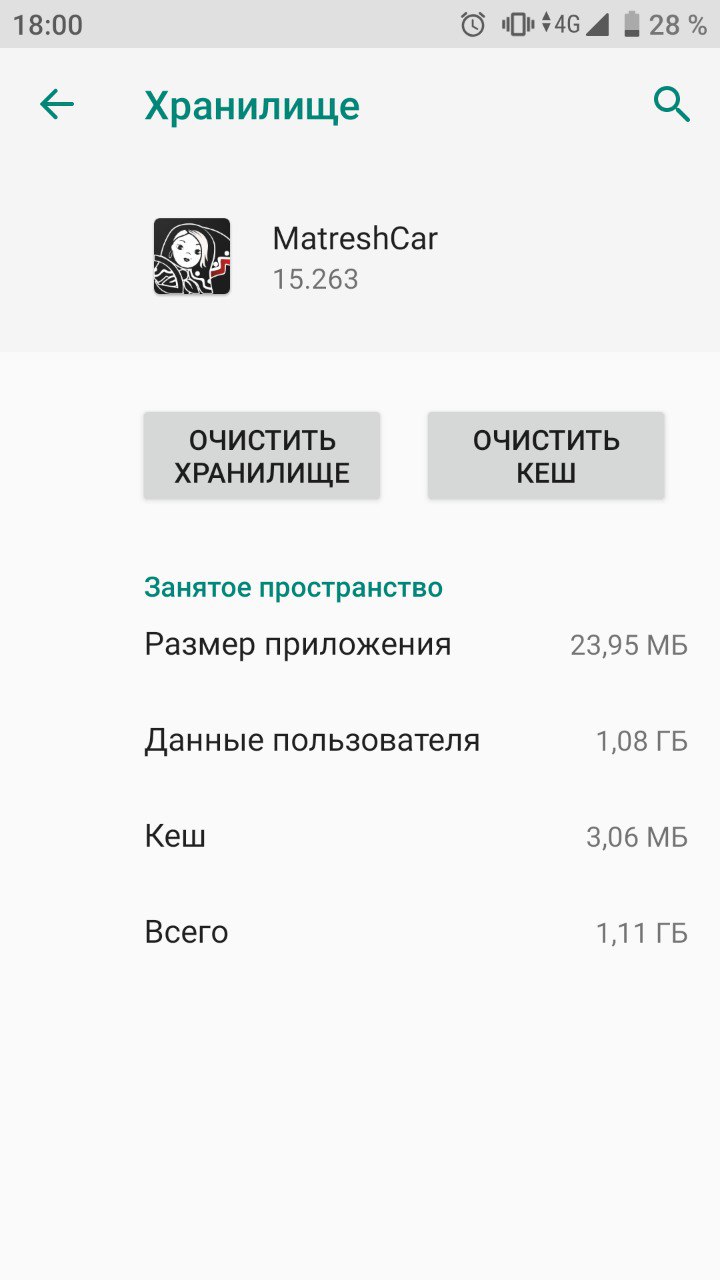Go back using the arrow icon
This screenshot has height=1280, width=720.
point(57,104)
